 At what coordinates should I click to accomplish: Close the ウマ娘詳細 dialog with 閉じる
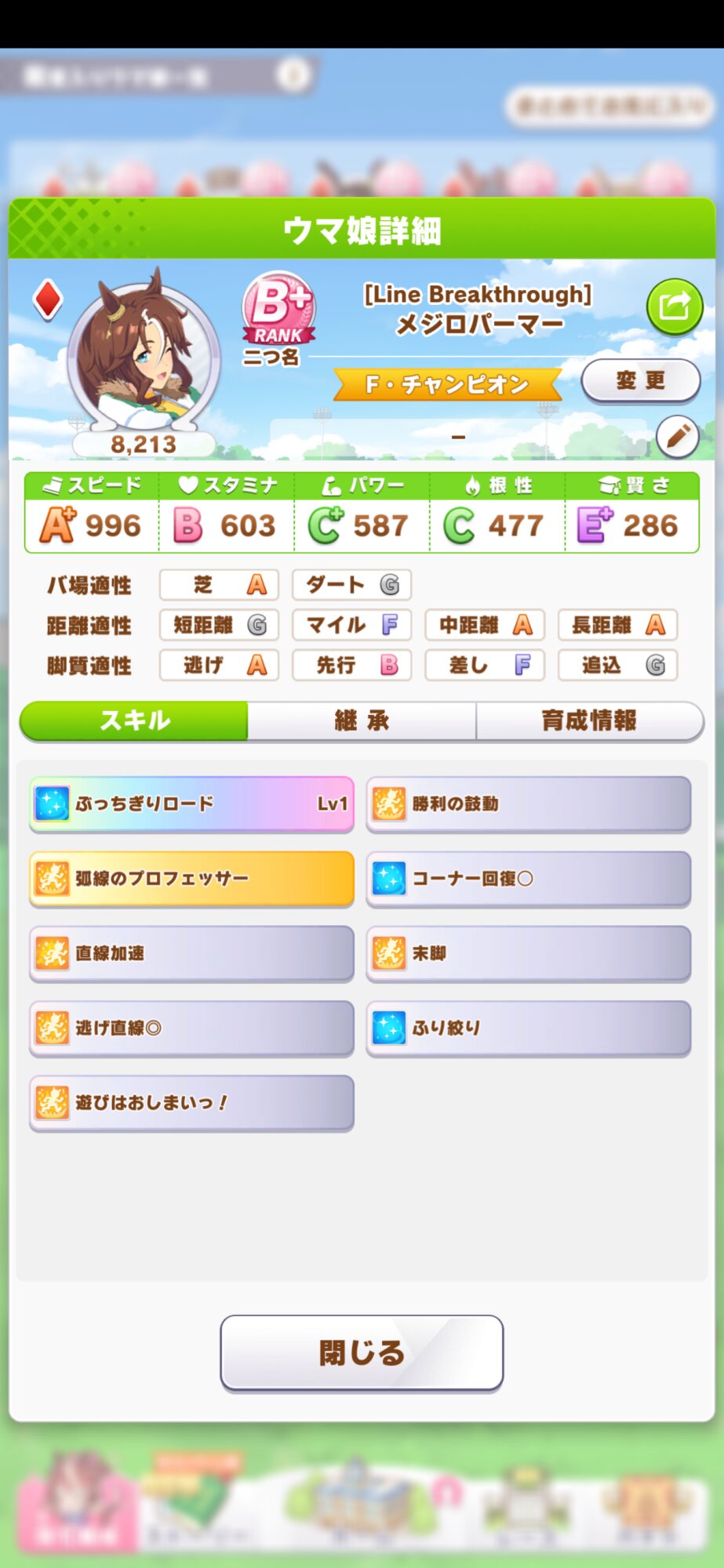[x=362, y=1352]
